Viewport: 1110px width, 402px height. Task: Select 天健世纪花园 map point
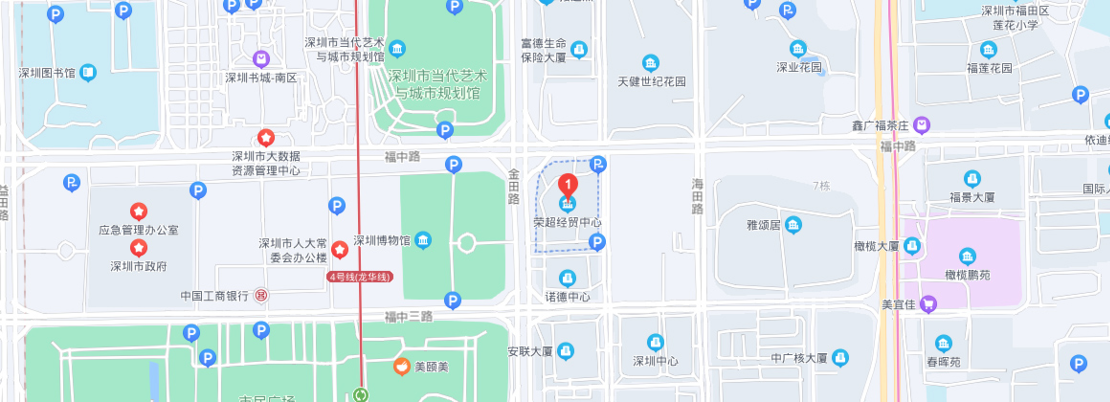[x=651, y=62]
